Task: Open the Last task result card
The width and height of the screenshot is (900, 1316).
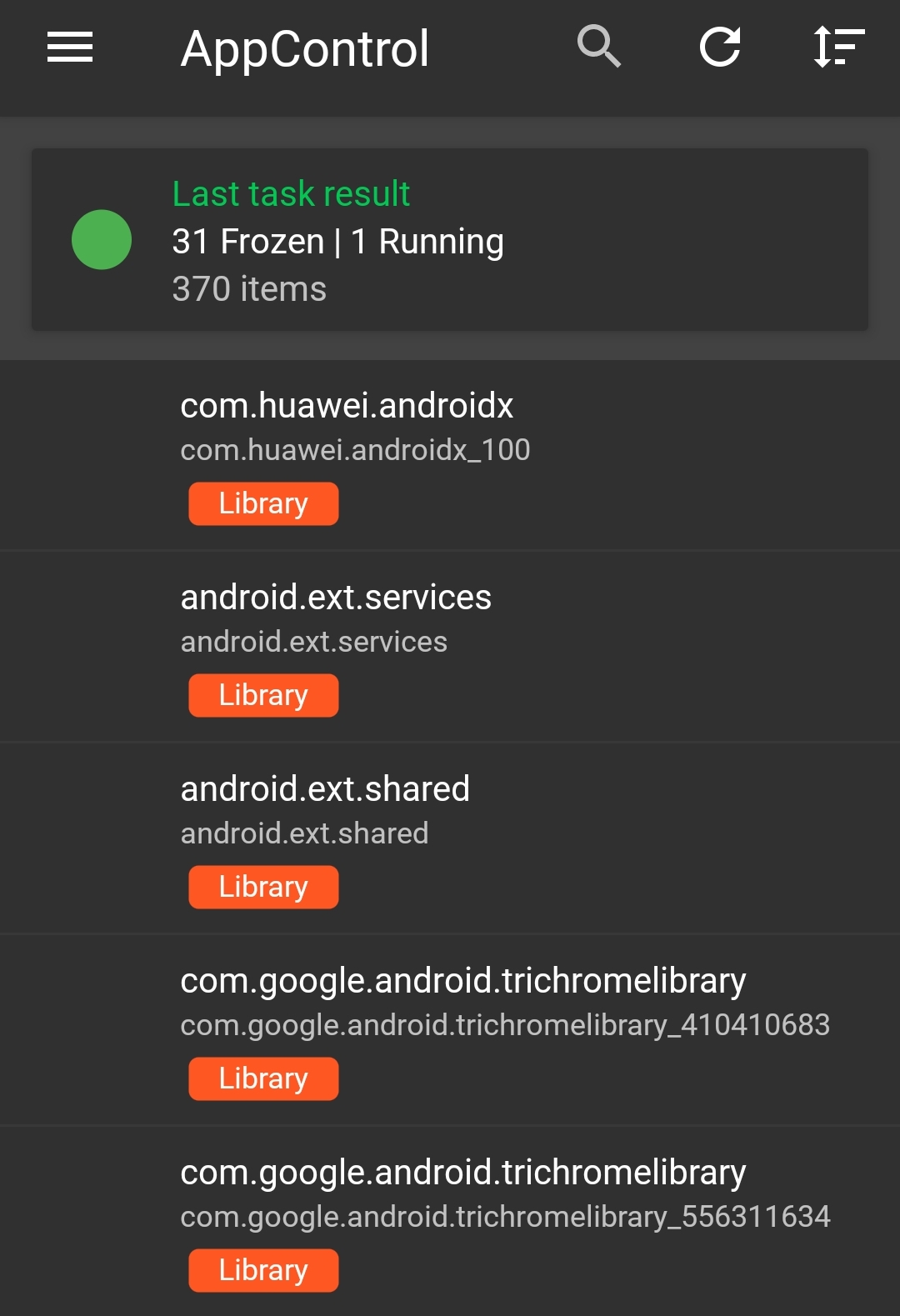Action: (450, 240)
